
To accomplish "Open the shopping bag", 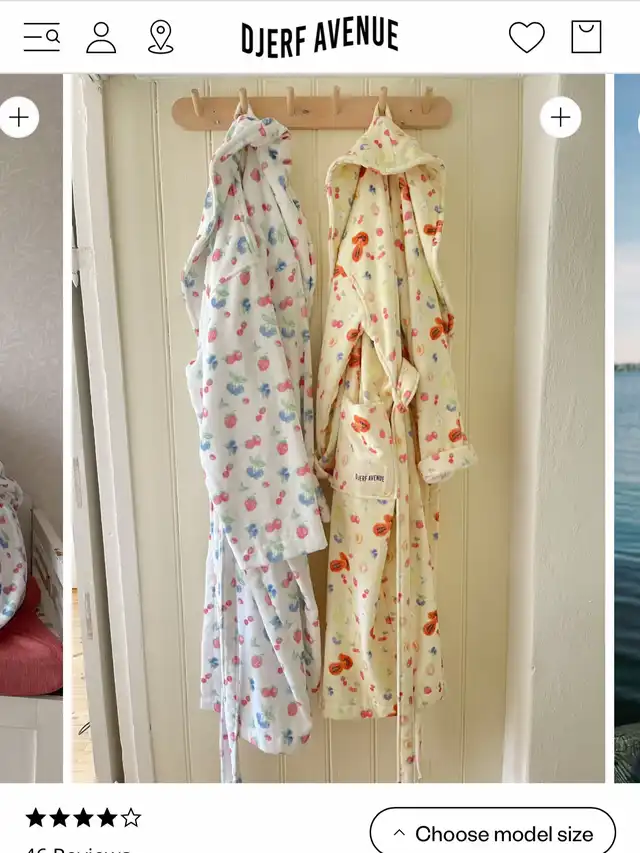I will 586,37.
